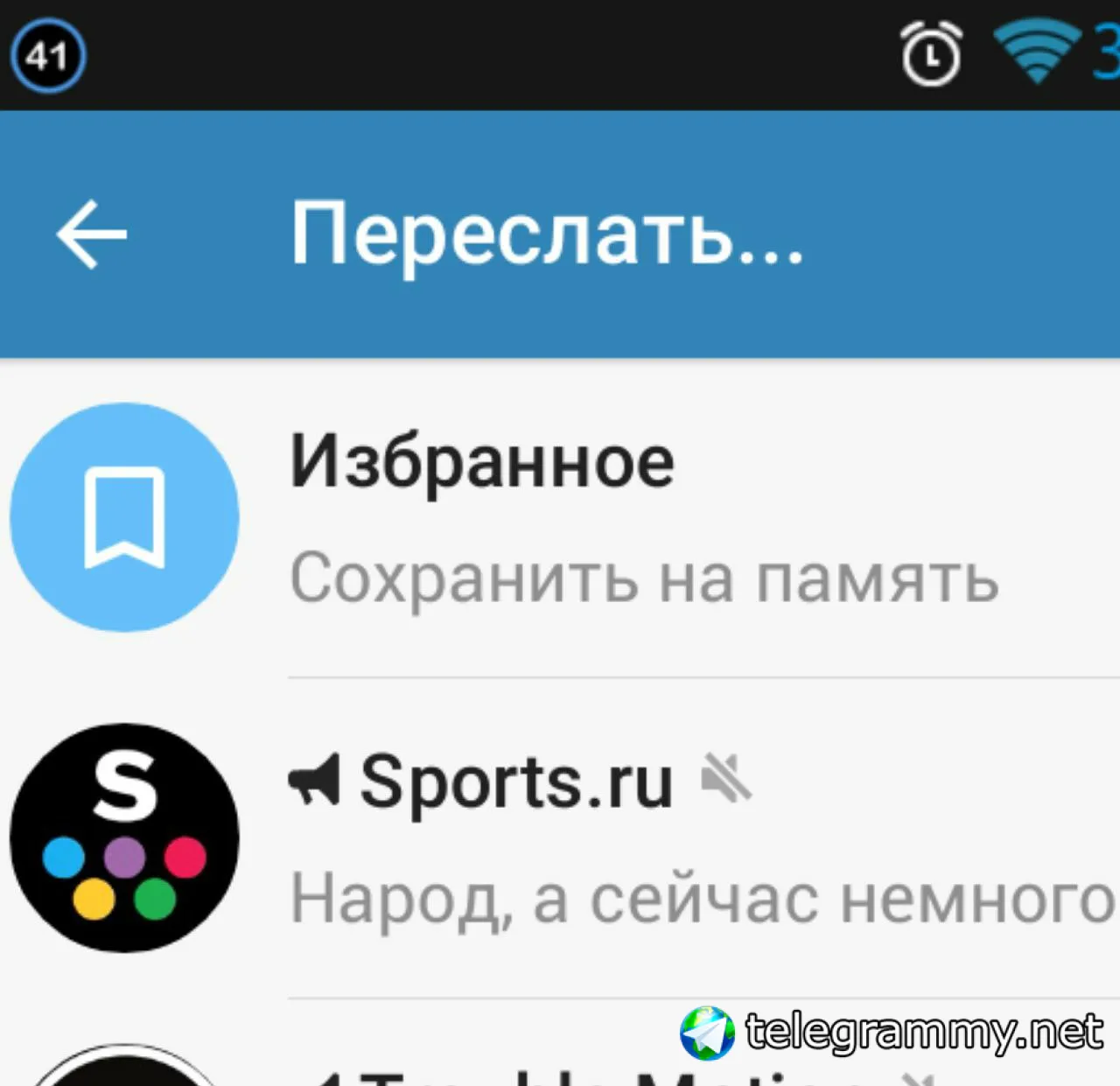Forward to Избранное saved messages
The width and height of the screenshot is (1120, 1086).
[x=560, y=518]
